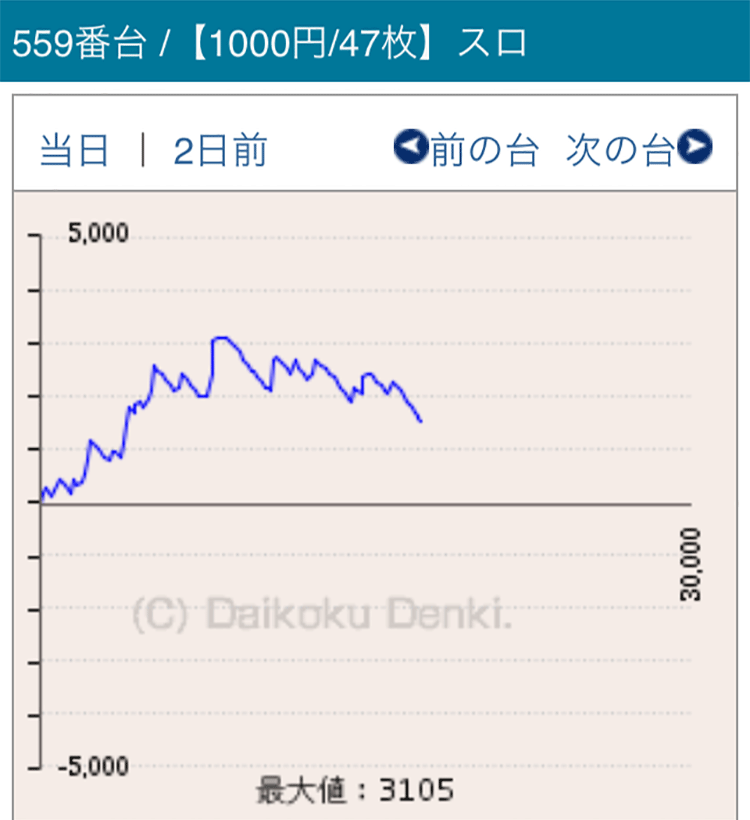Viewport: 750px width, 820px height.
Task: Open 次の台 machine
Action: point(638,150)
